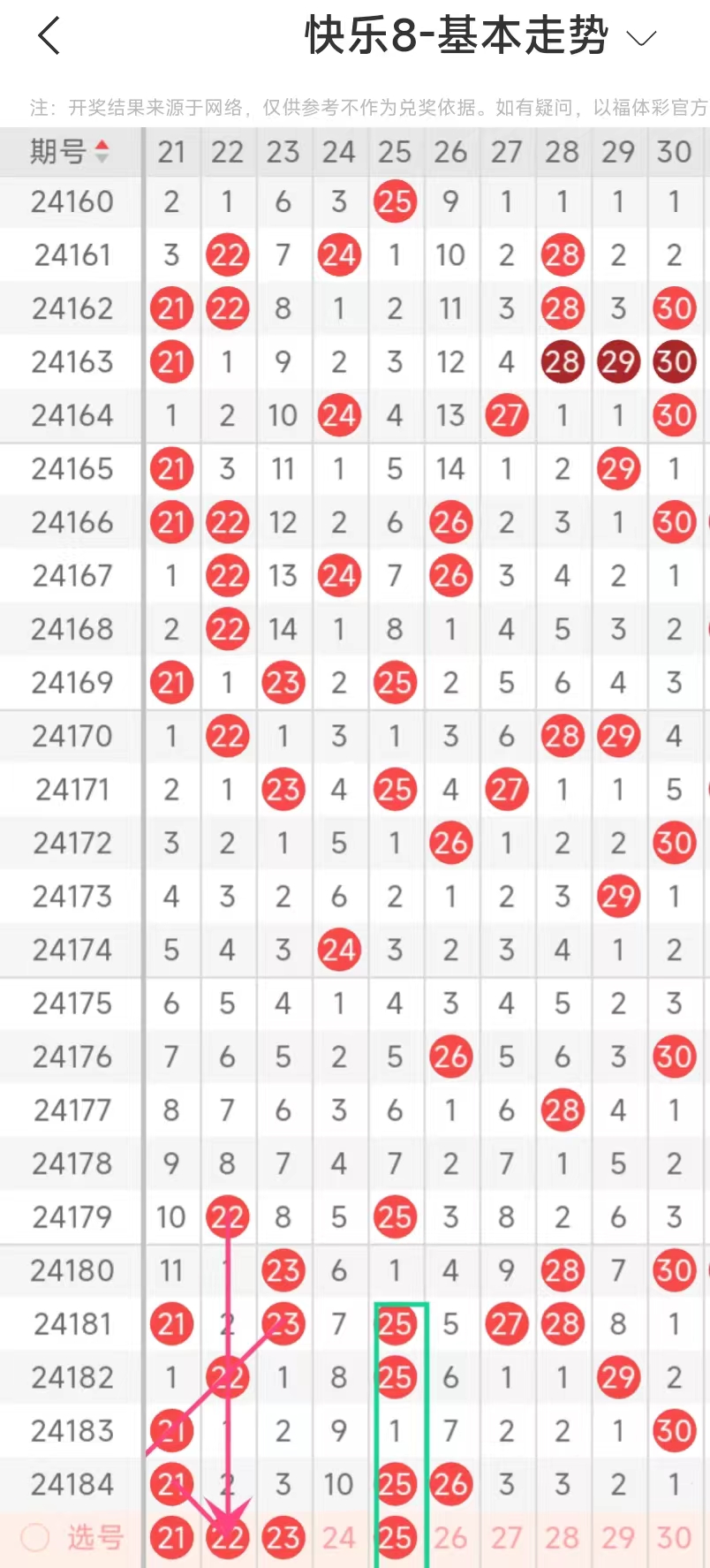
Task: Deselect number 22 in the 选号 row
Action: pos(227,1538)
